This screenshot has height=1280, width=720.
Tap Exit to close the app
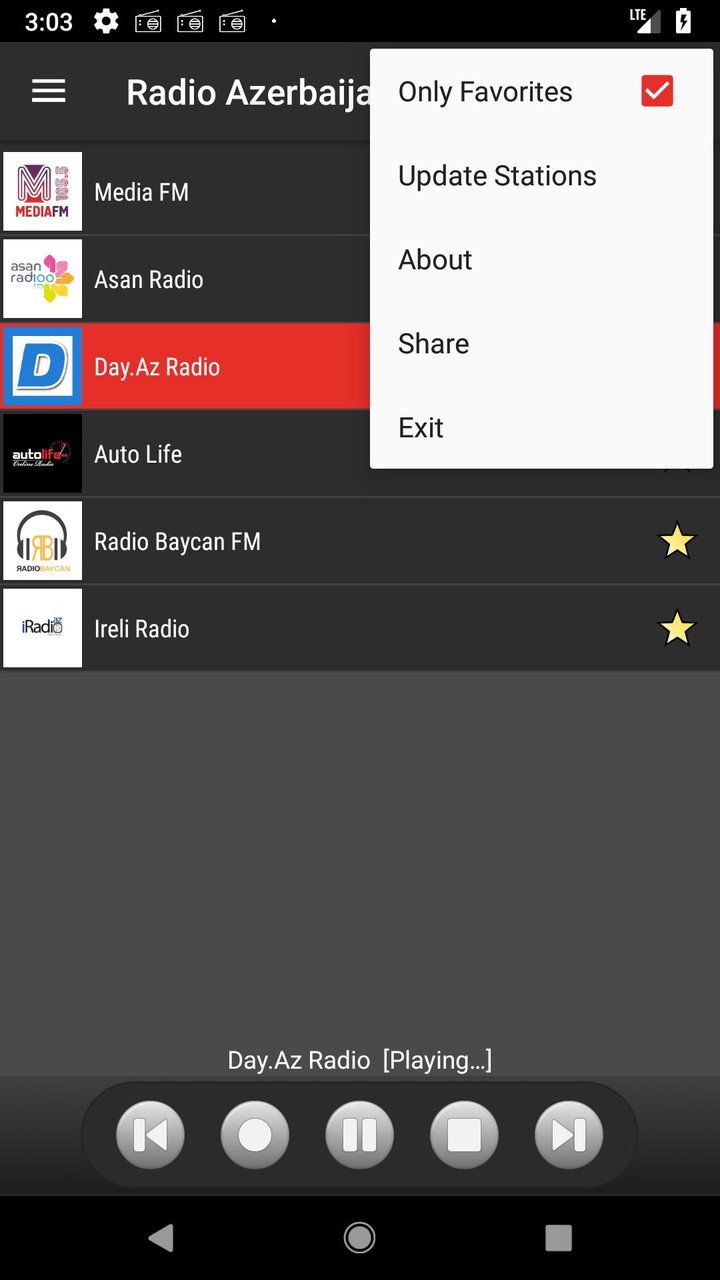tap(420, 427)
